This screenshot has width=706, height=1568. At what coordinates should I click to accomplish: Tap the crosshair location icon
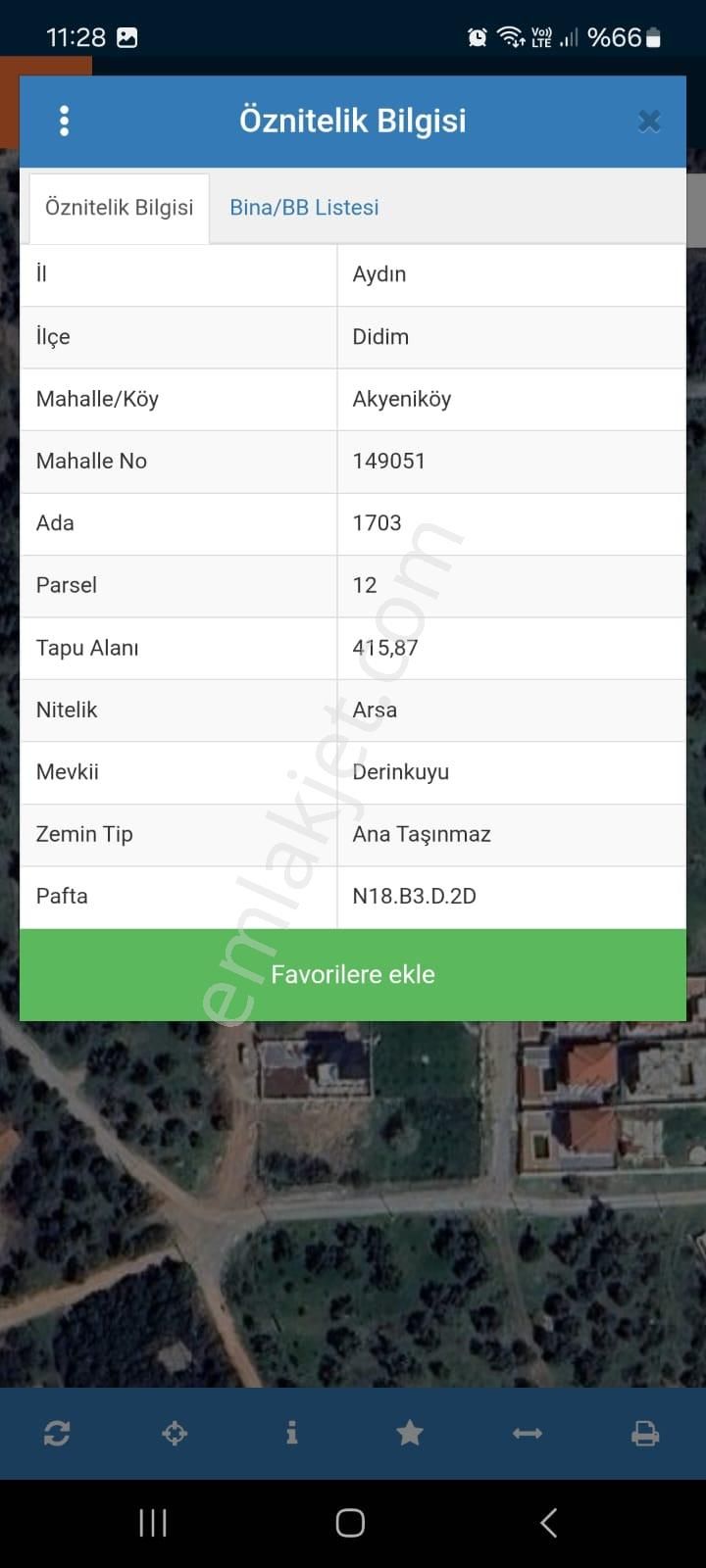coord(175,1434)
